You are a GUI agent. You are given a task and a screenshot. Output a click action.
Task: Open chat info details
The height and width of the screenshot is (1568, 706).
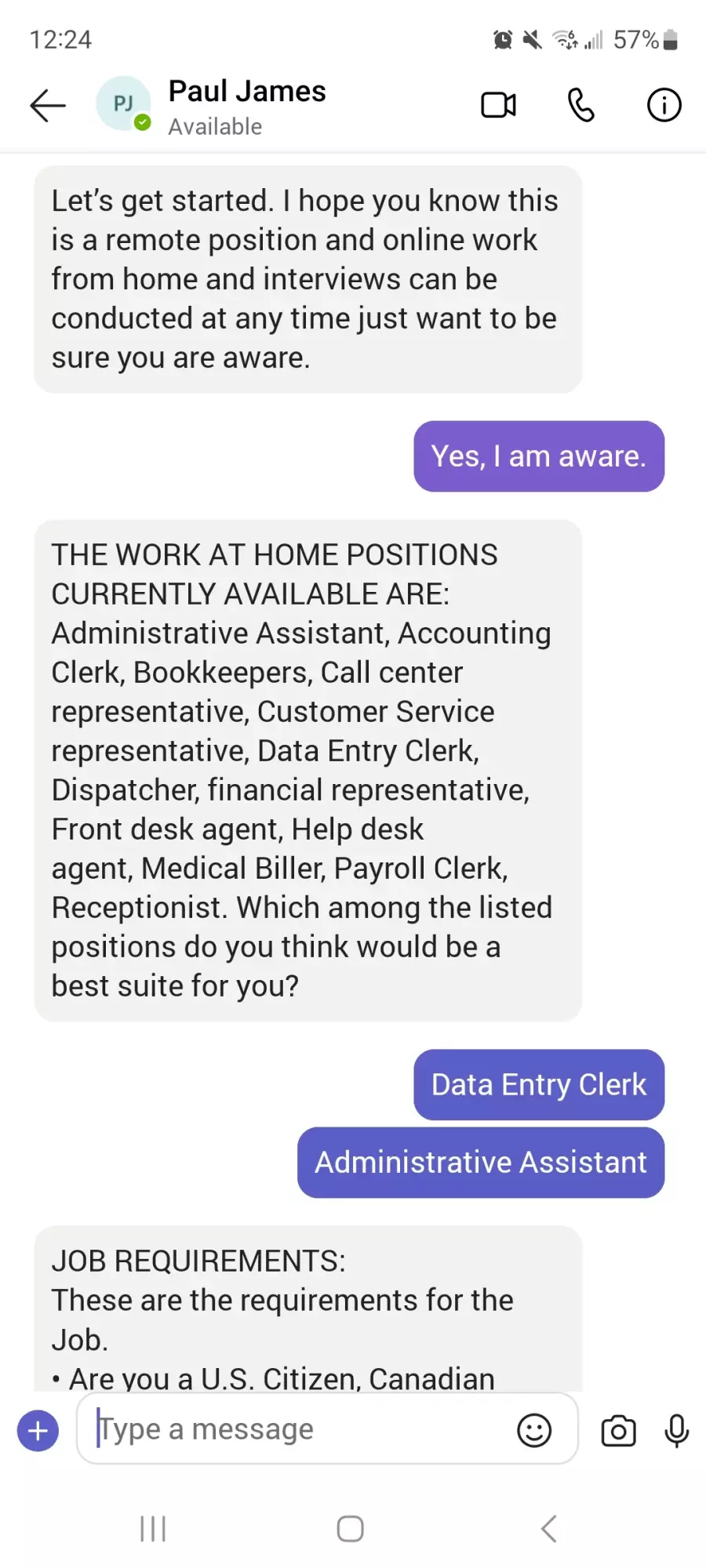click(664, 105)
